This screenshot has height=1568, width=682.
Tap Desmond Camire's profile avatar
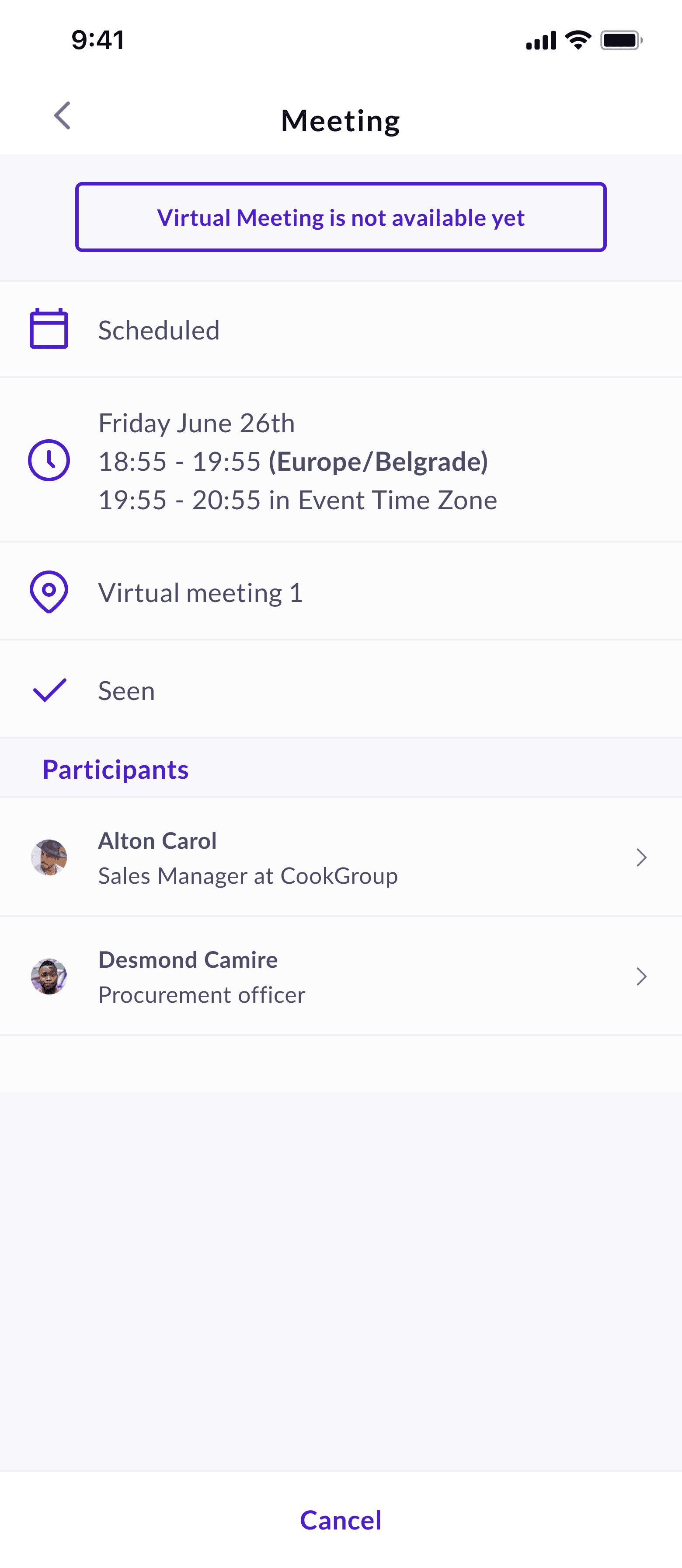tap(50, 976)
